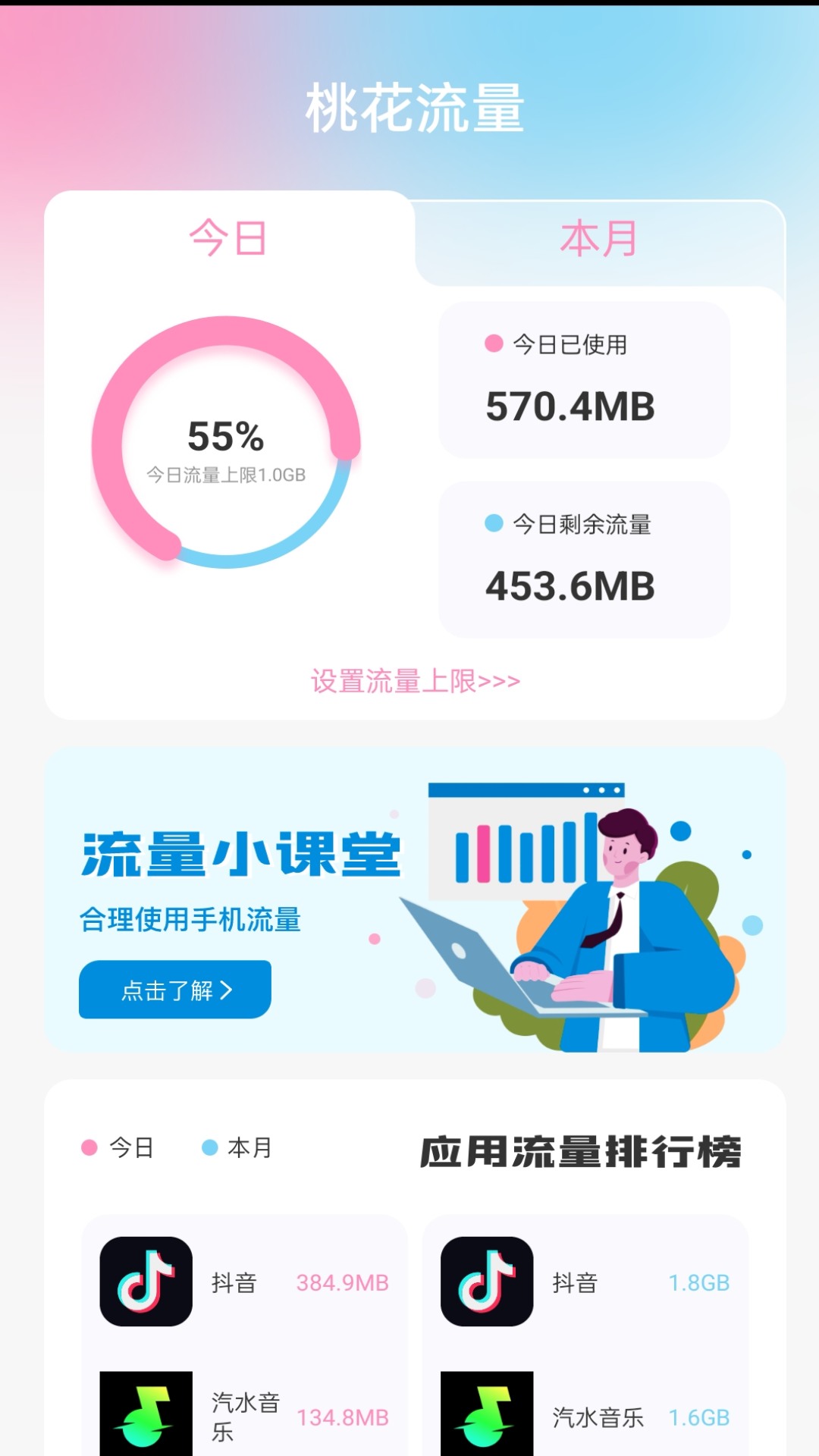Viewport: 819px width, 1456px height.
Task: Open 抖音 entry showing 384.9MB
Action: [x=244, y=1282]
